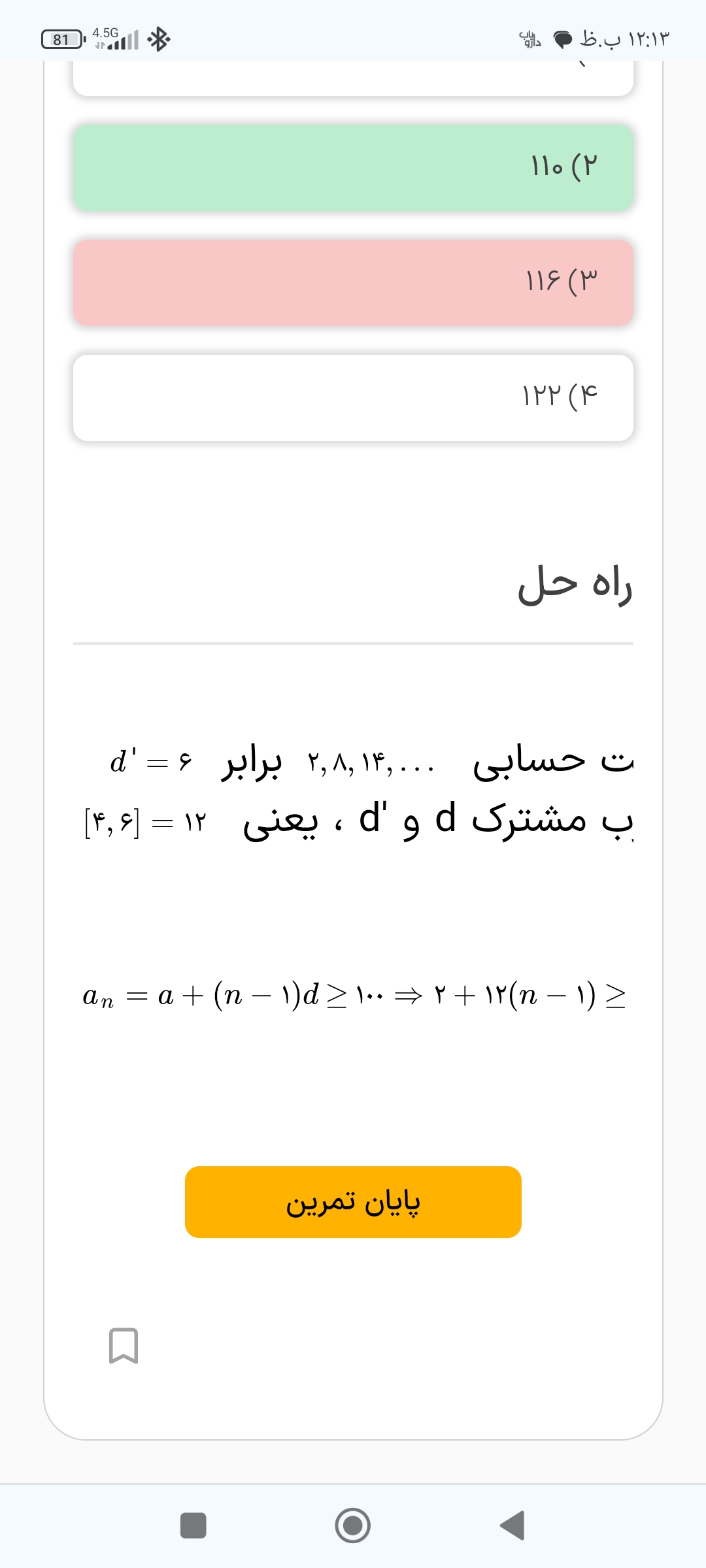The image size is (706, 1568).
Task: Go back with the system back button
Action: pyautogui.click(x=513, y=1526)
